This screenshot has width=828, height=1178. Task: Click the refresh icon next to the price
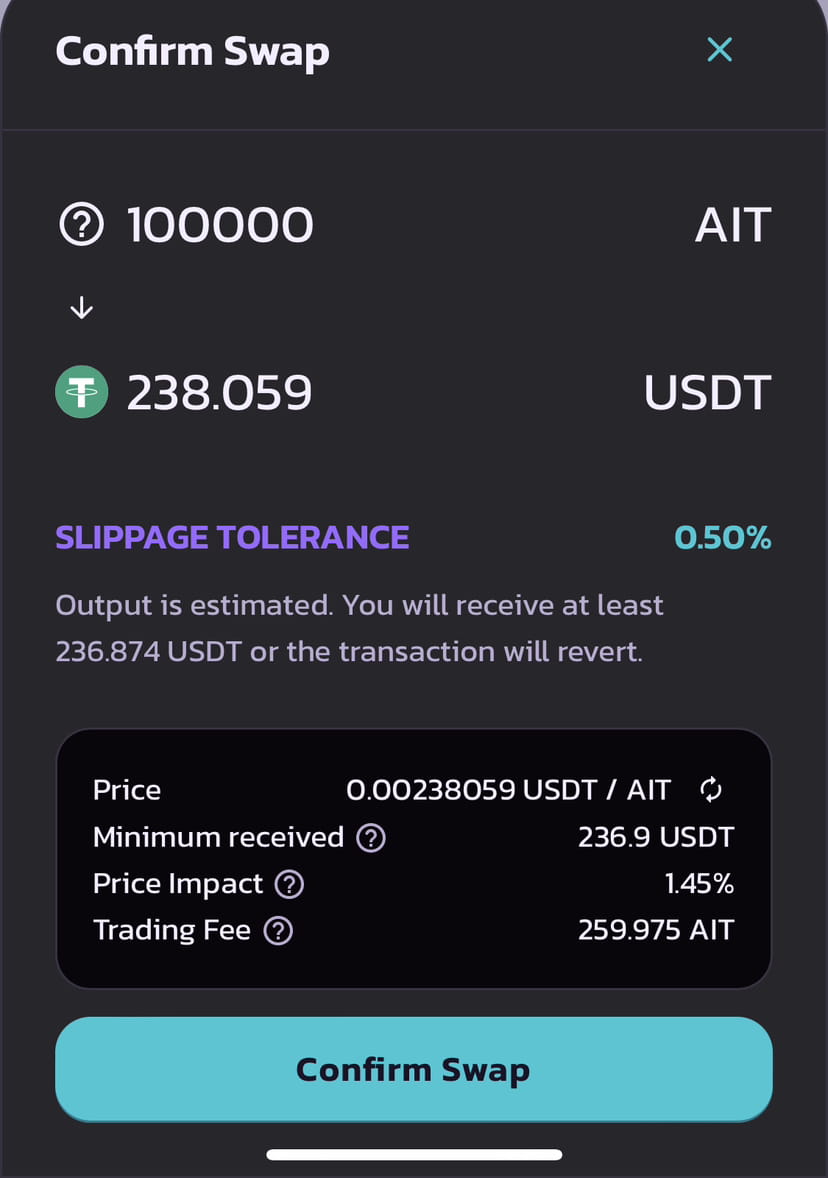point(711,790)
